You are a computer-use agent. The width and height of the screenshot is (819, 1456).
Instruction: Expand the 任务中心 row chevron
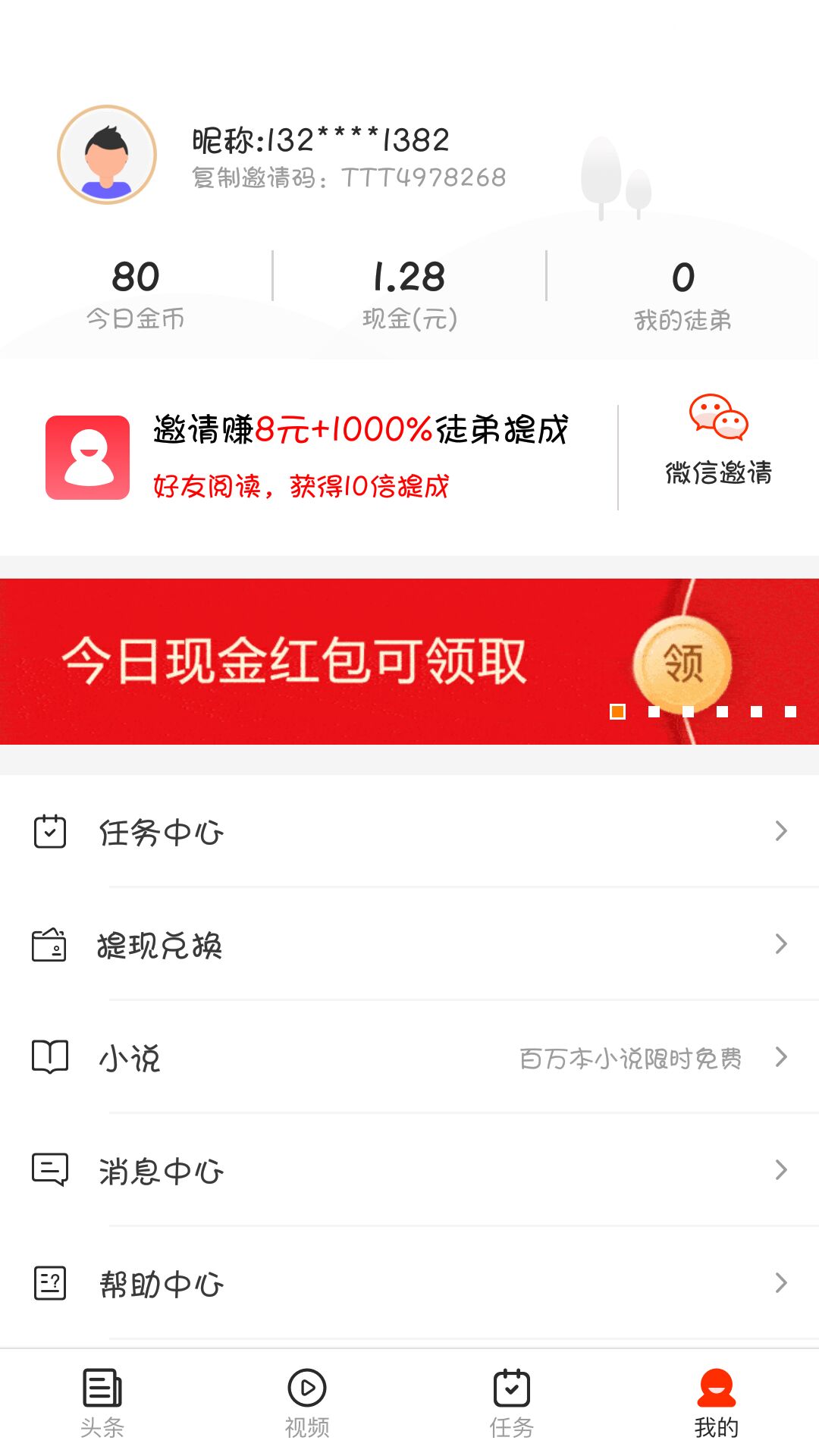[783, 831]
